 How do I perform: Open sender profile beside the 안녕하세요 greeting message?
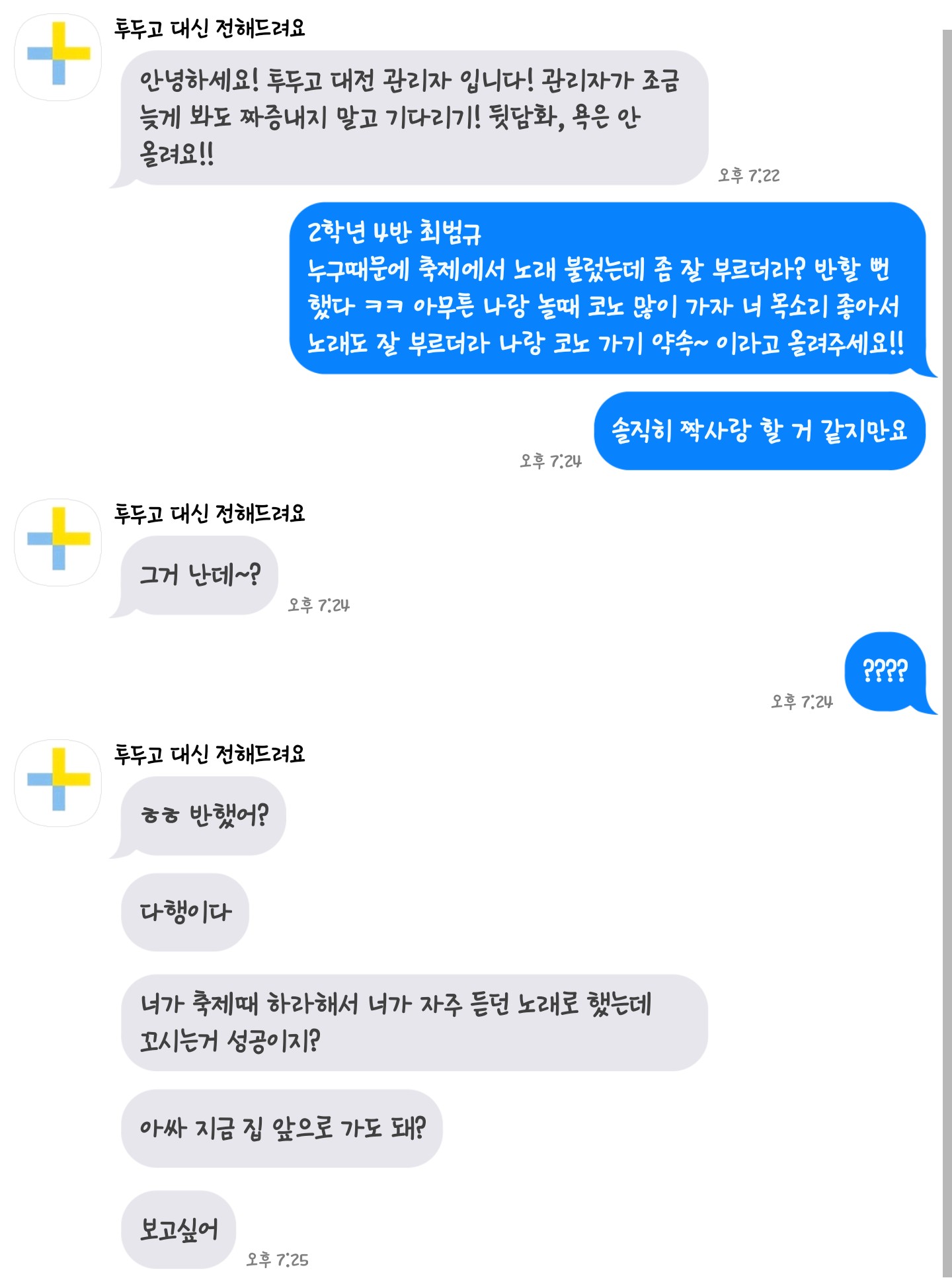point(58,58)
